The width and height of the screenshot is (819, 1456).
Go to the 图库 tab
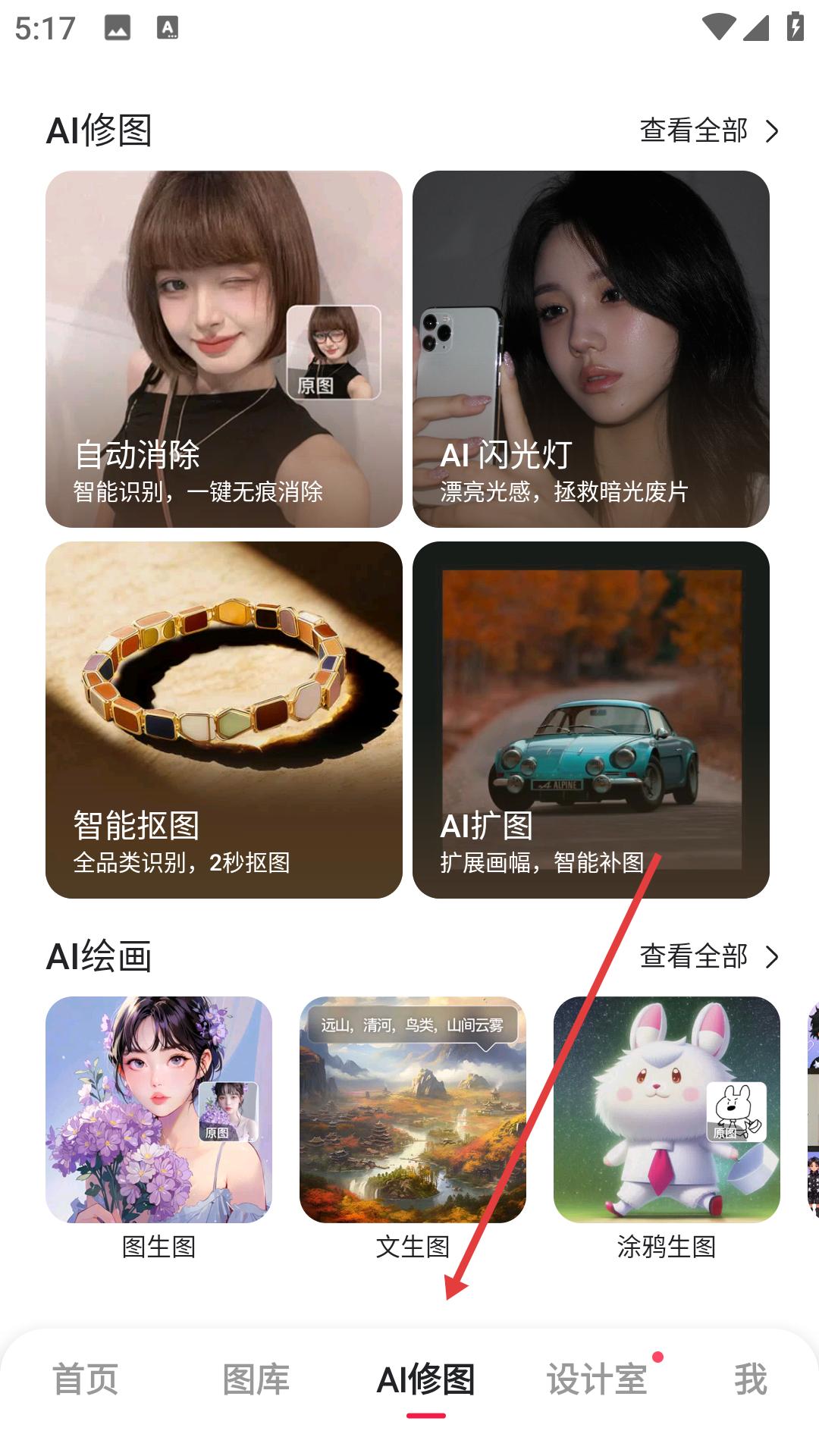(256, 1379)
